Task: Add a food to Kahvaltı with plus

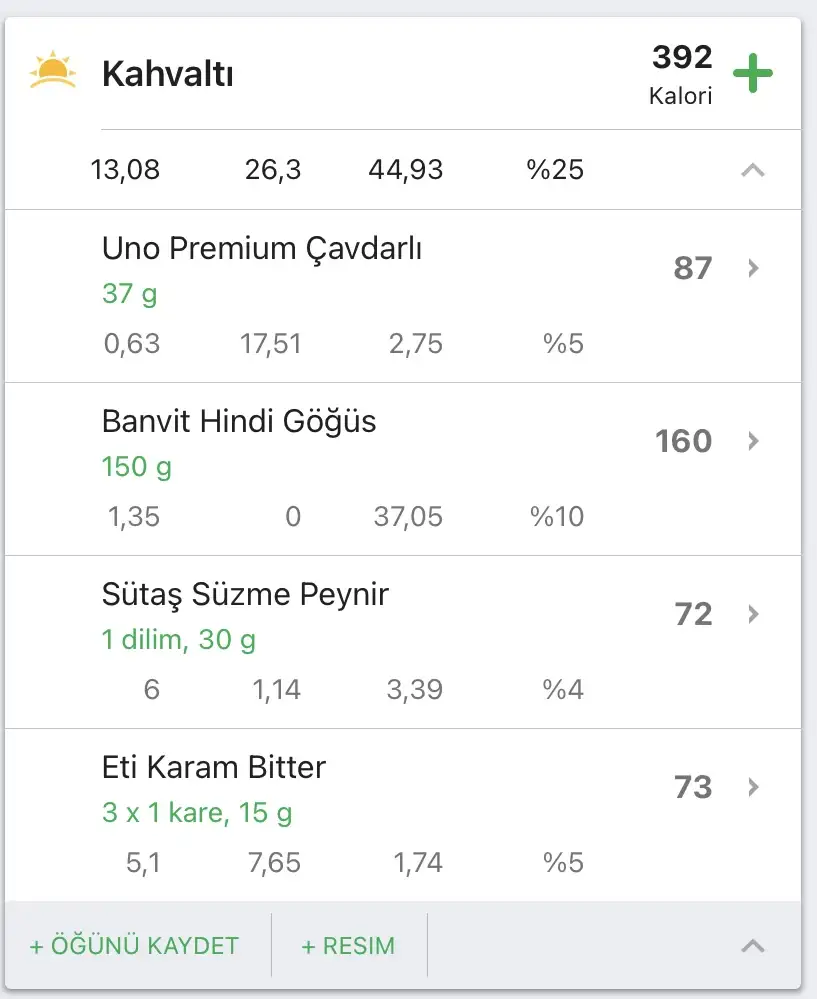Action: tap(753, 75)
